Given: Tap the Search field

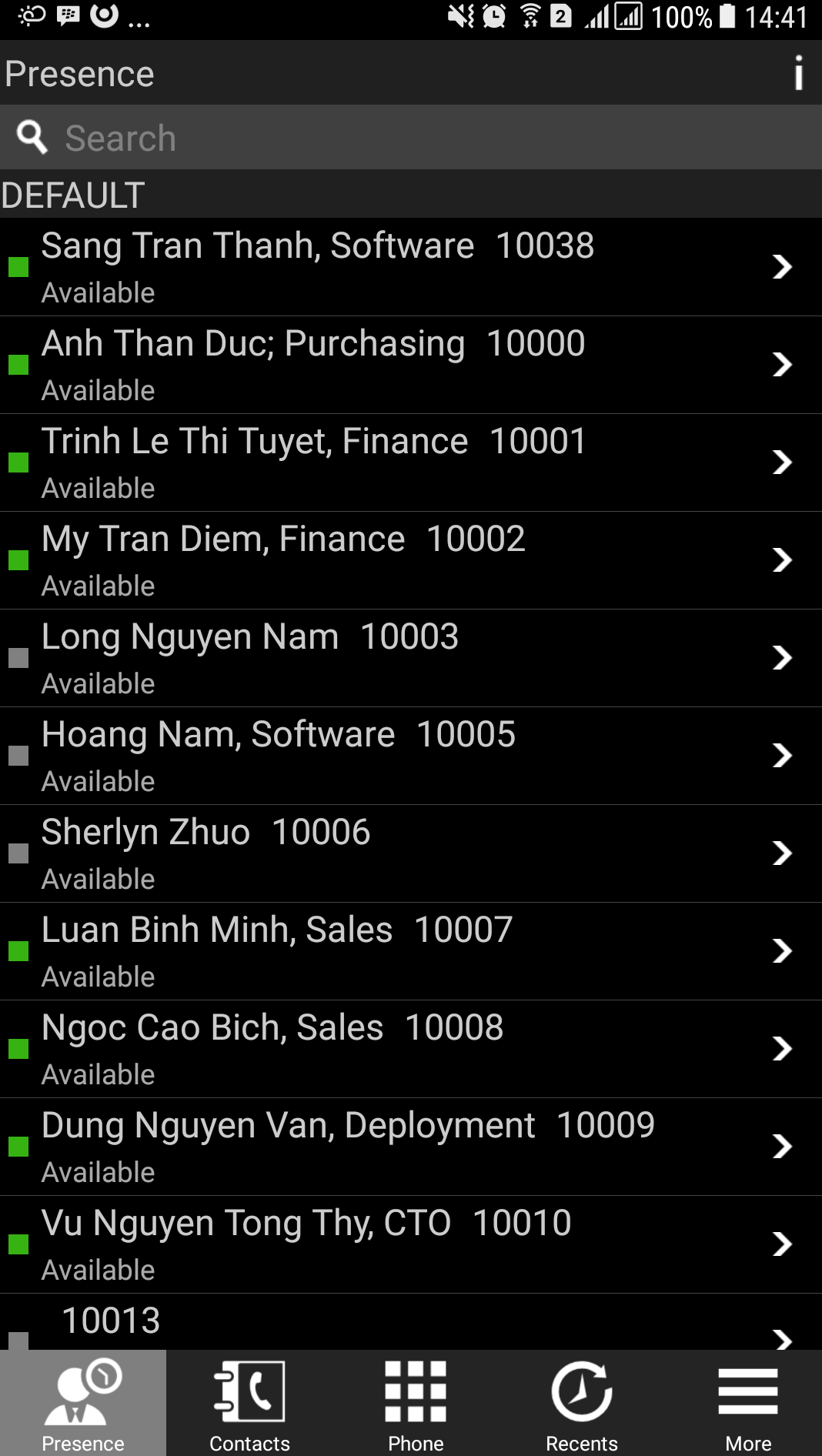Looking at the screenshot, I should coord(411,138).
